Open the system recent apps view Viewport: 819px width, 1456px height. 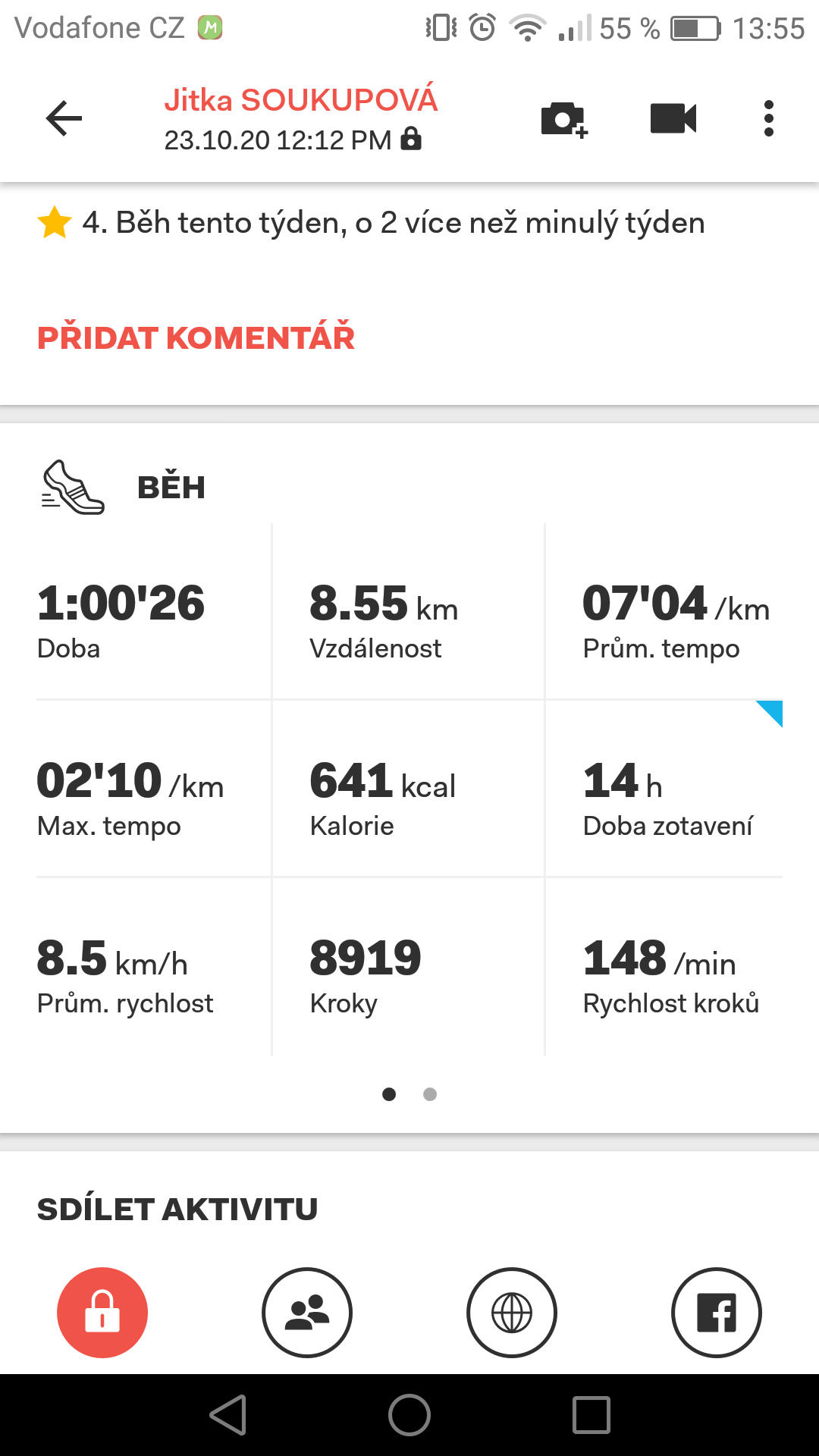pos(591,1415)
